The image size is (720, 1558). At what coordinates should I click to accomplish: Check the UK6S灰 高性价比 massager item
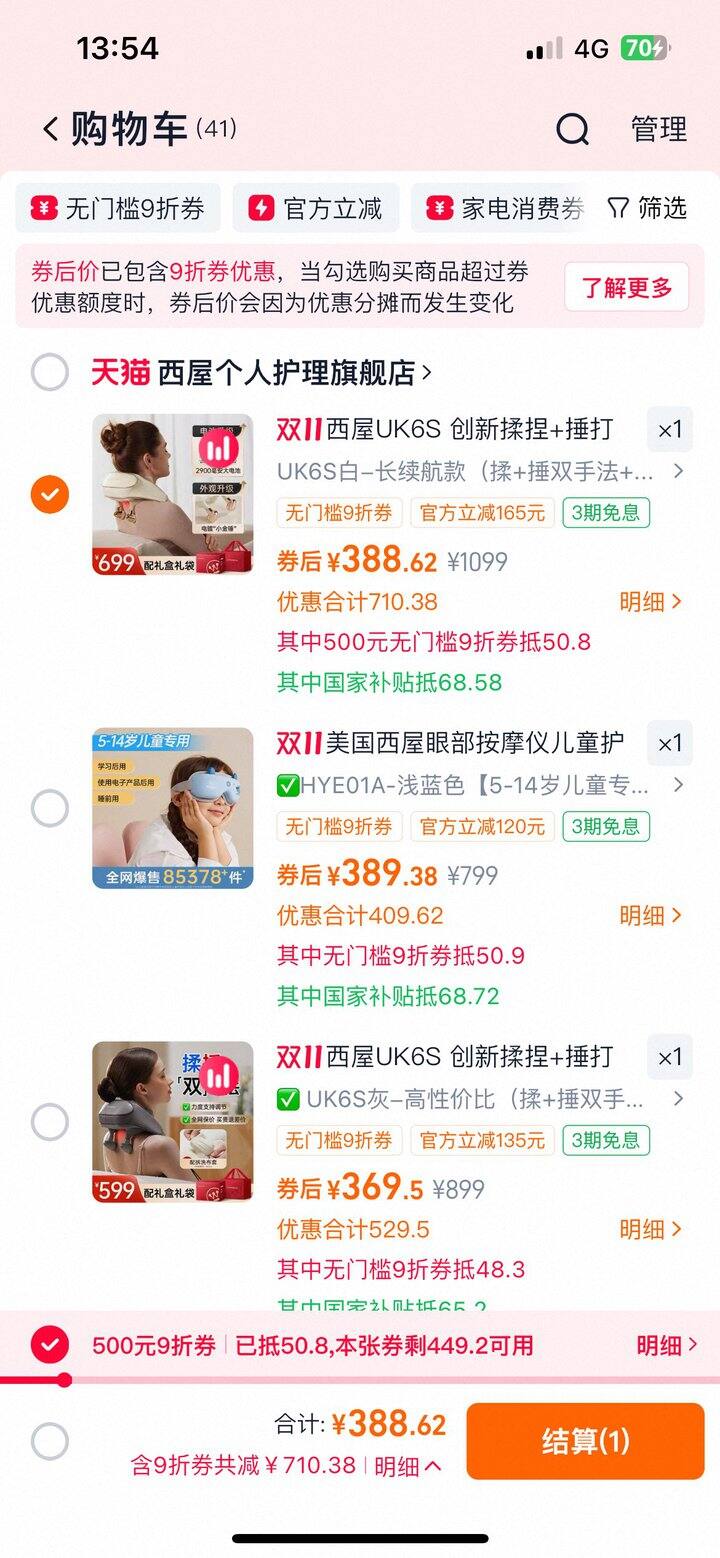click(x=49, y=1122)
